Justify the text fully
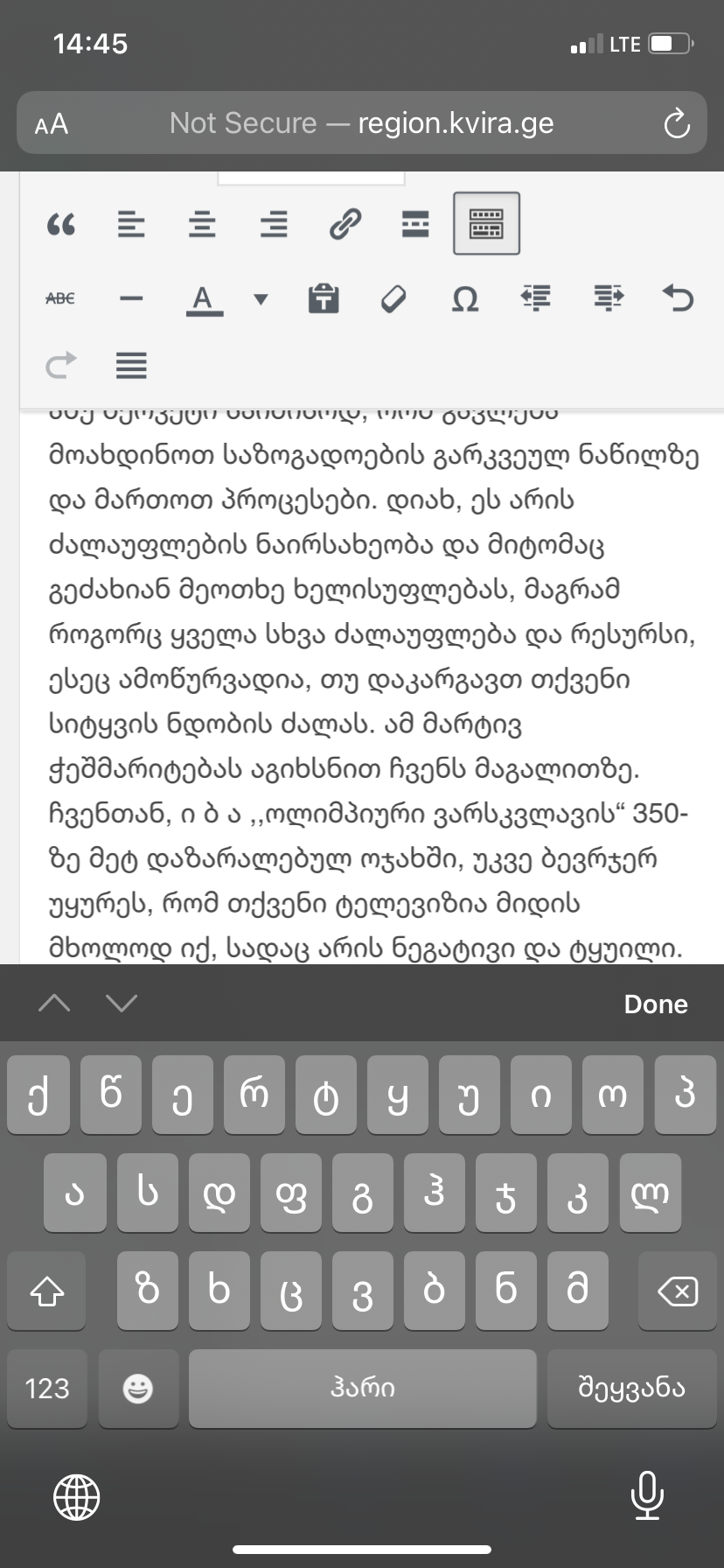This screenshot has height=1568, width=724. point(131,365)
